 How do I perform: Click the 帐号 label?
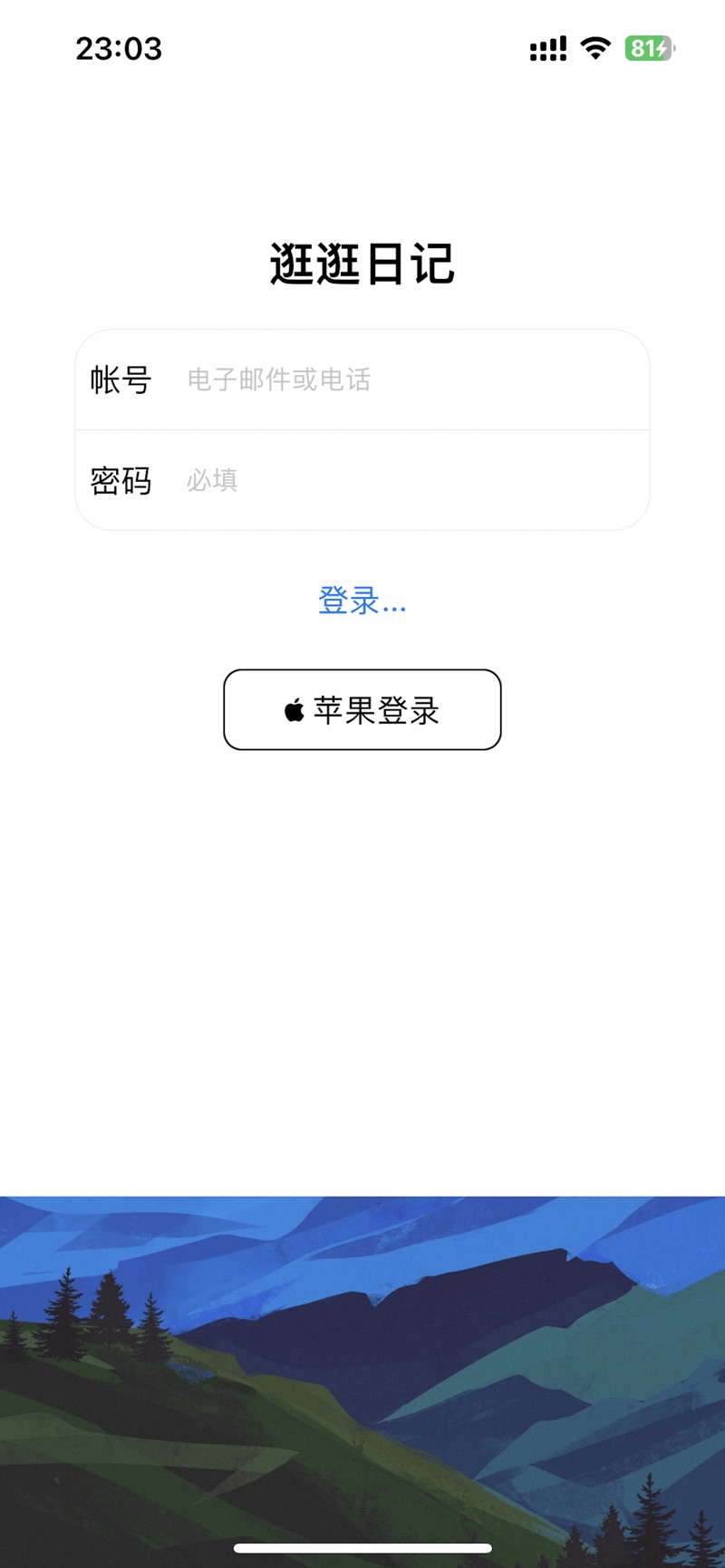[x=121, y=381]
